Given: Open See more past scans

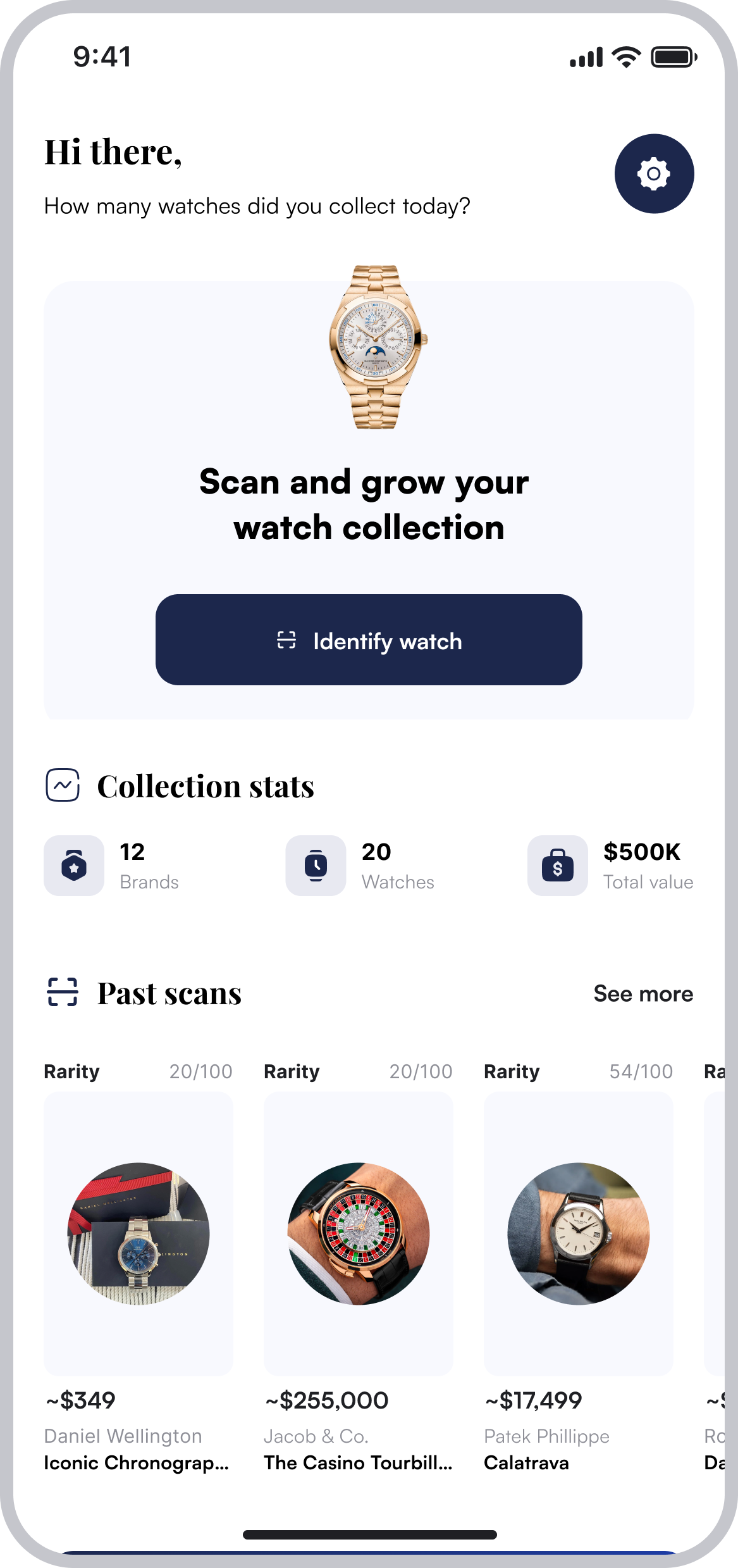Looking at the screenshot, I should click(644, 993).
